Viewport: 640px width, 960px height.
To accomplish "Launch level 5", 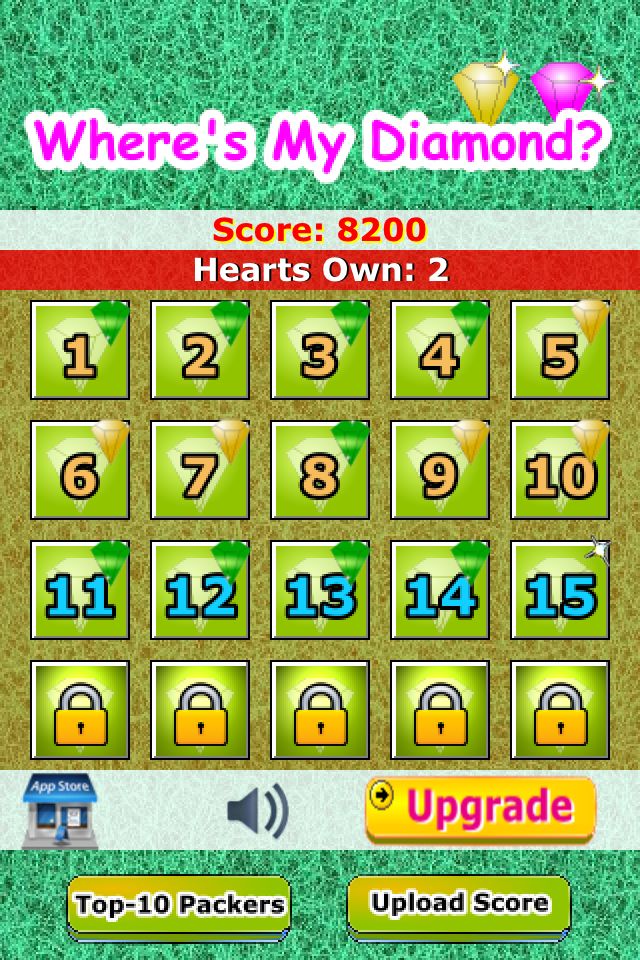I will point(560,351).
